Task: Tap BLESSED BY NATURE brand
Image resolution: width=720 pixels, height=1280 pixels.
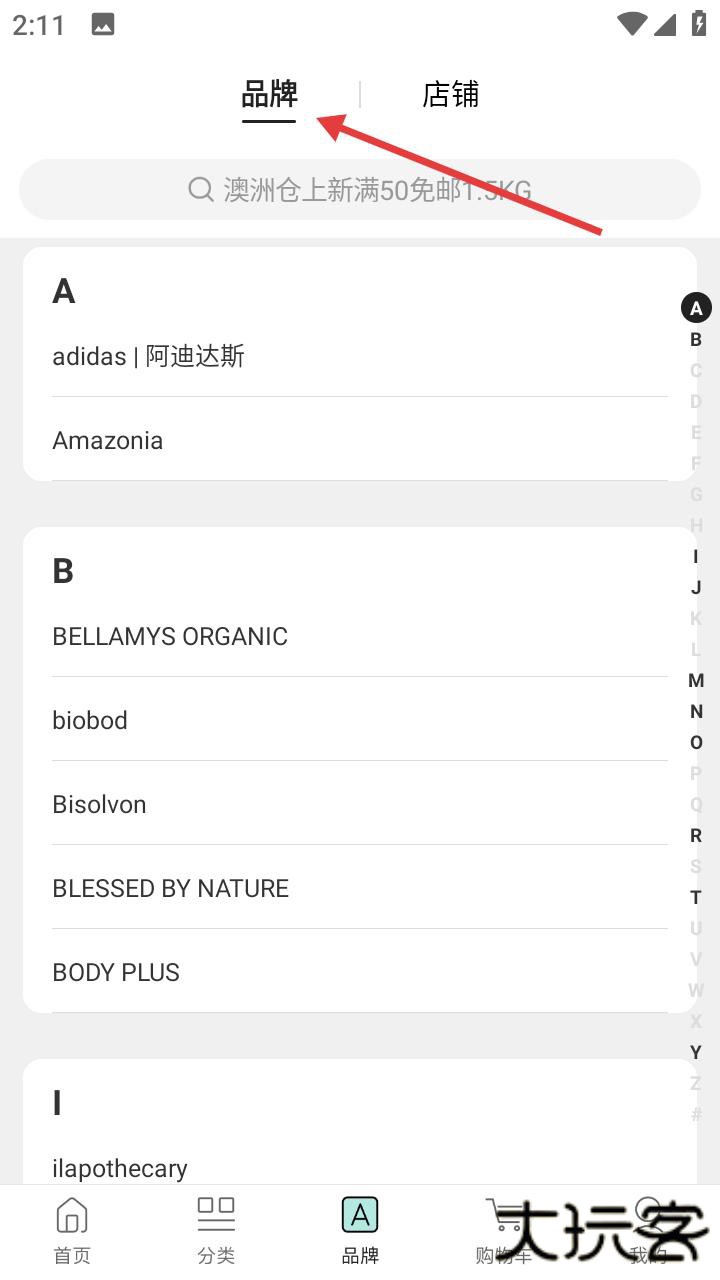Action: click(170, 888)
